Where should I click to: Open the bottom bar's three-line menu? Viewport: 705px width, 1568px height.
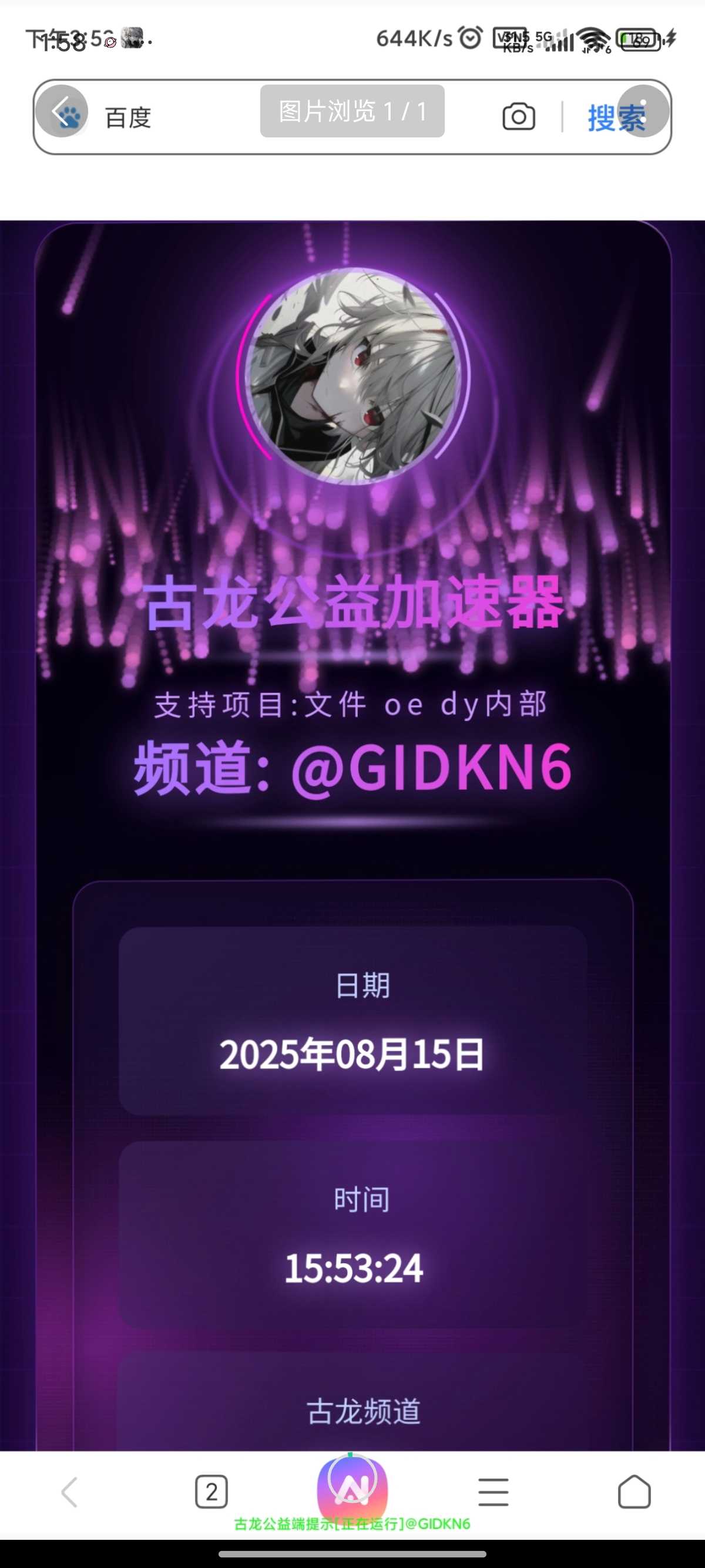pyautogui.click(x=493, y=1492)
